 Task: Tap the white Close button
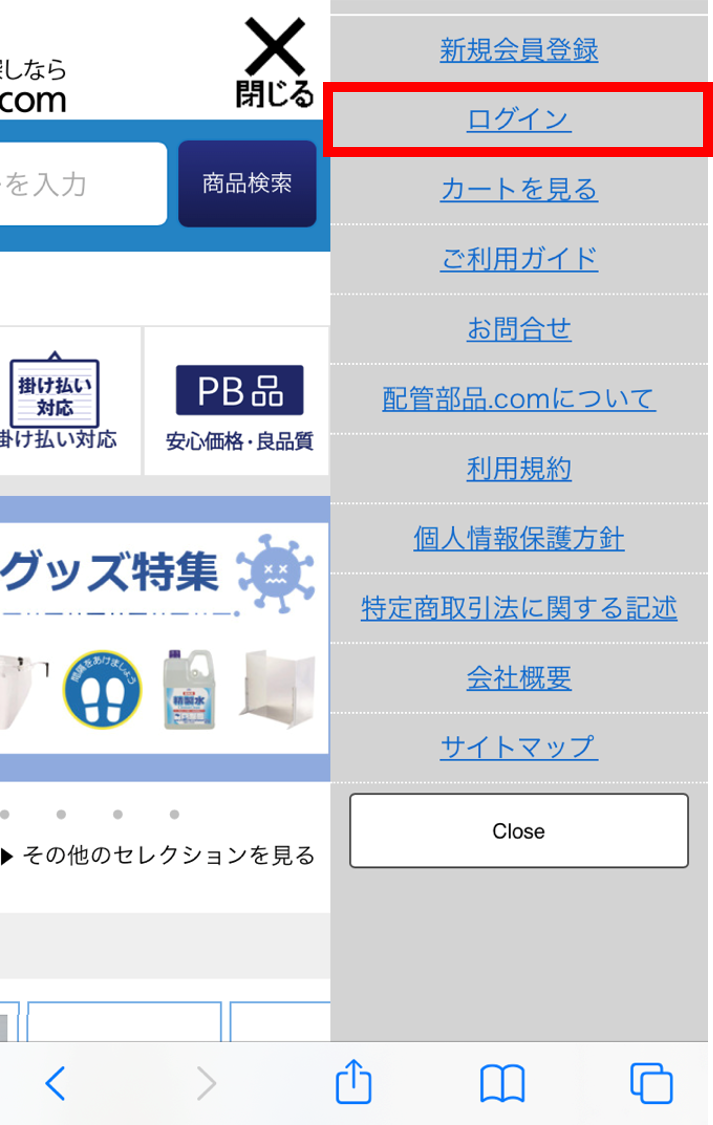519,831
